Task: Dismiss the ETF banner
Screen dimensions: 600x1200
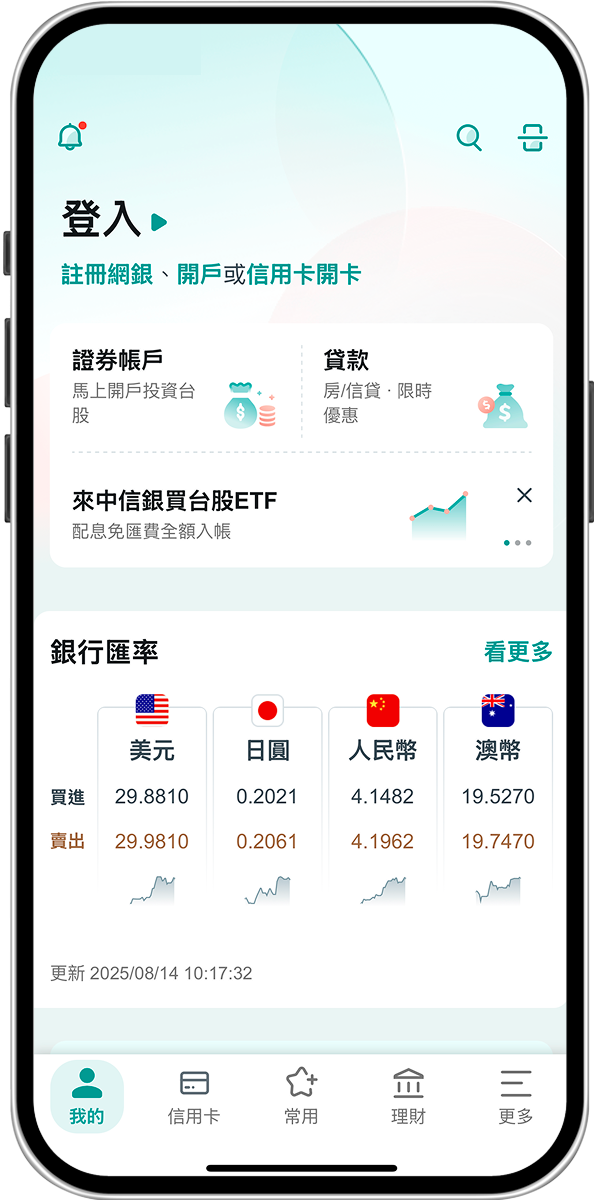Action: click(524, 495)
